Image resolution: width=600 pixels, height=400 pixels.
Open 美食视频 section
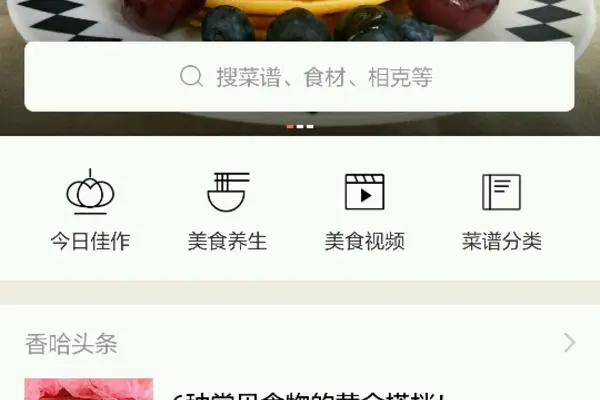click(364, 211)
